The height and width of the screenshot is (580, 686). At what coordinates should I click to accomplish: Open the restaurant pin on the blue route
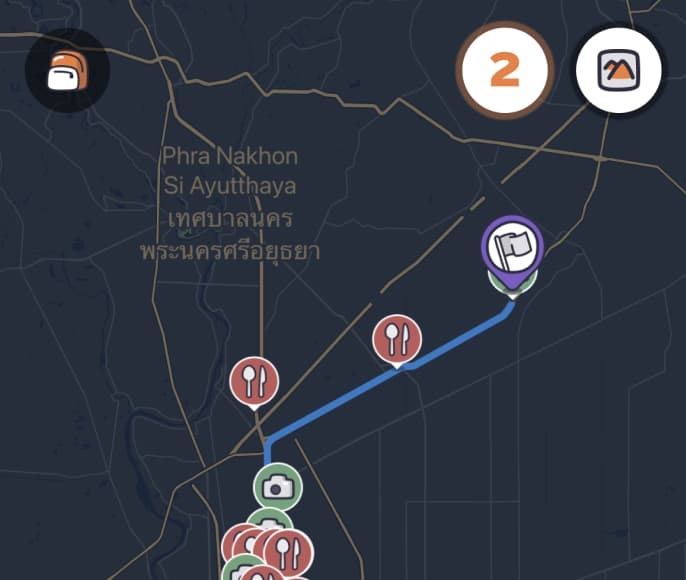pyautogui.click(x=398, y=339)
